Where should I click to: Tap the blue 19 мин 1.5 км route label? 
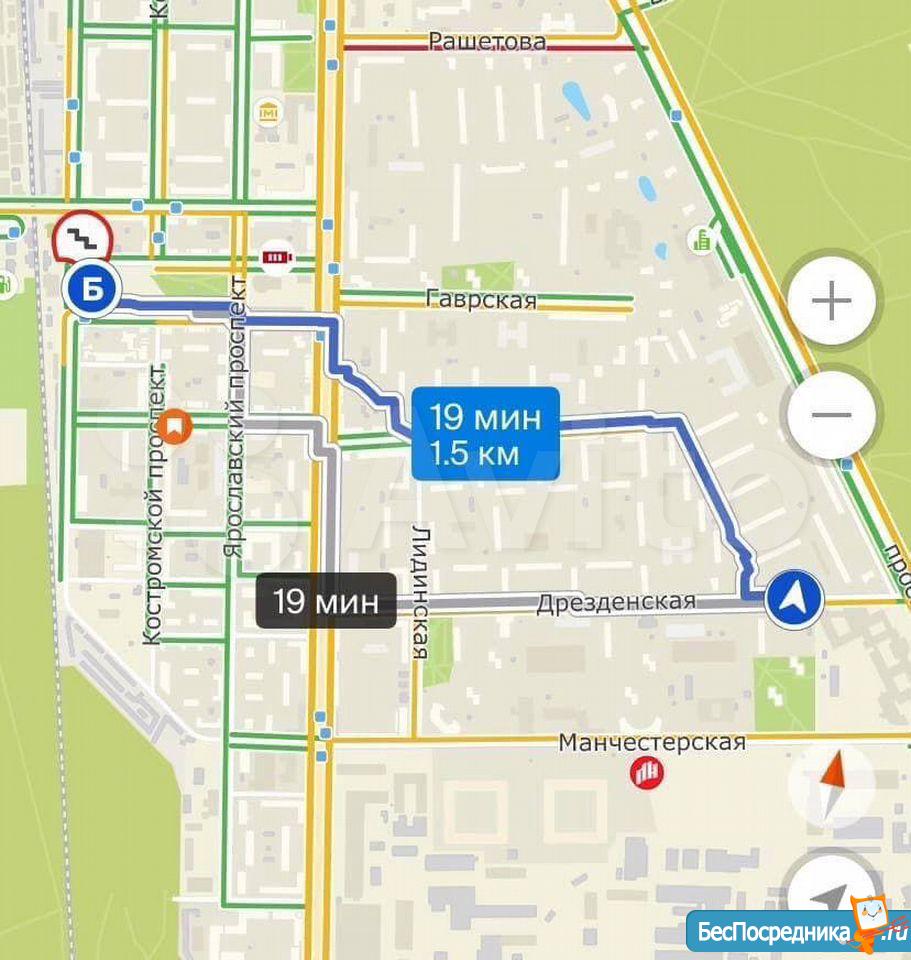(485, 433)
